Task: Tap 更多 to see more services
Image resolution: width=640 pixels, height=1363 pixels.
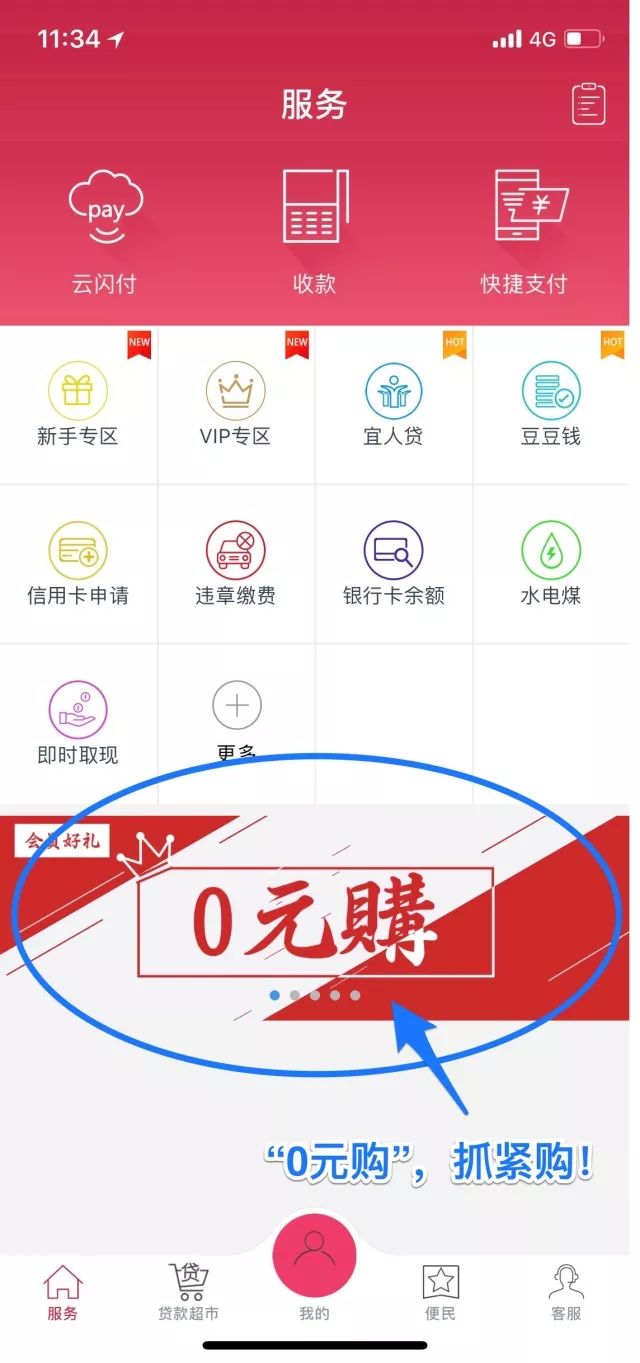Action: click(237, 720)
